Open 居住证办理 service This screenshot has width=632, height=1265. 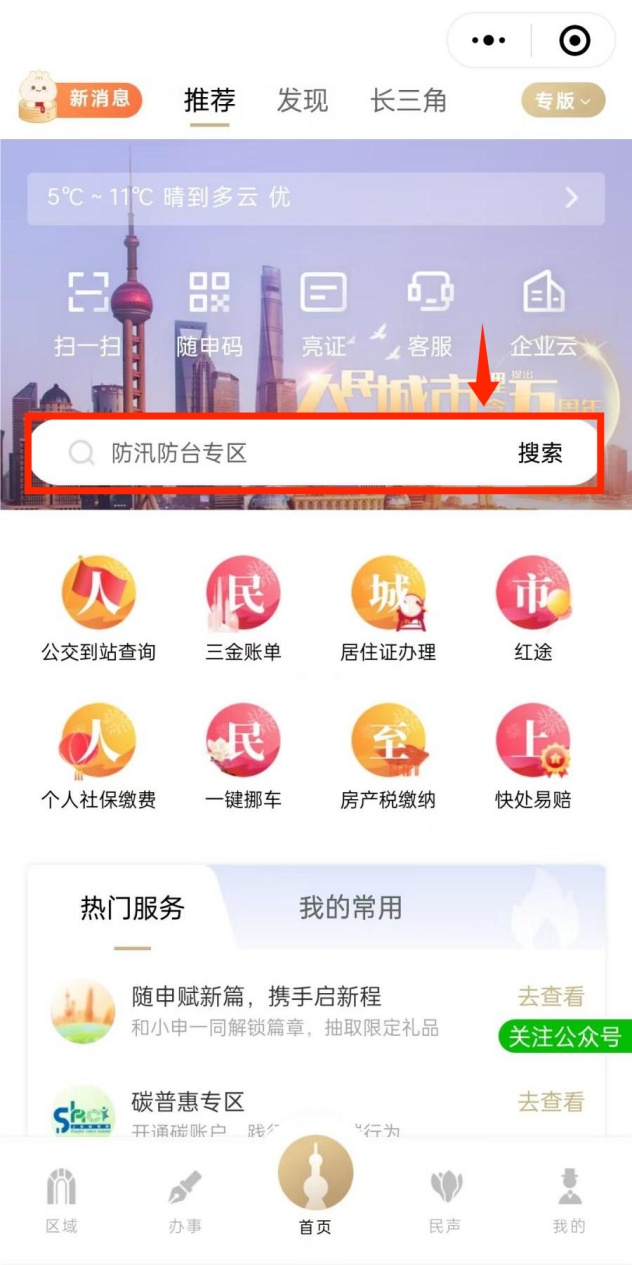(388, 610)
